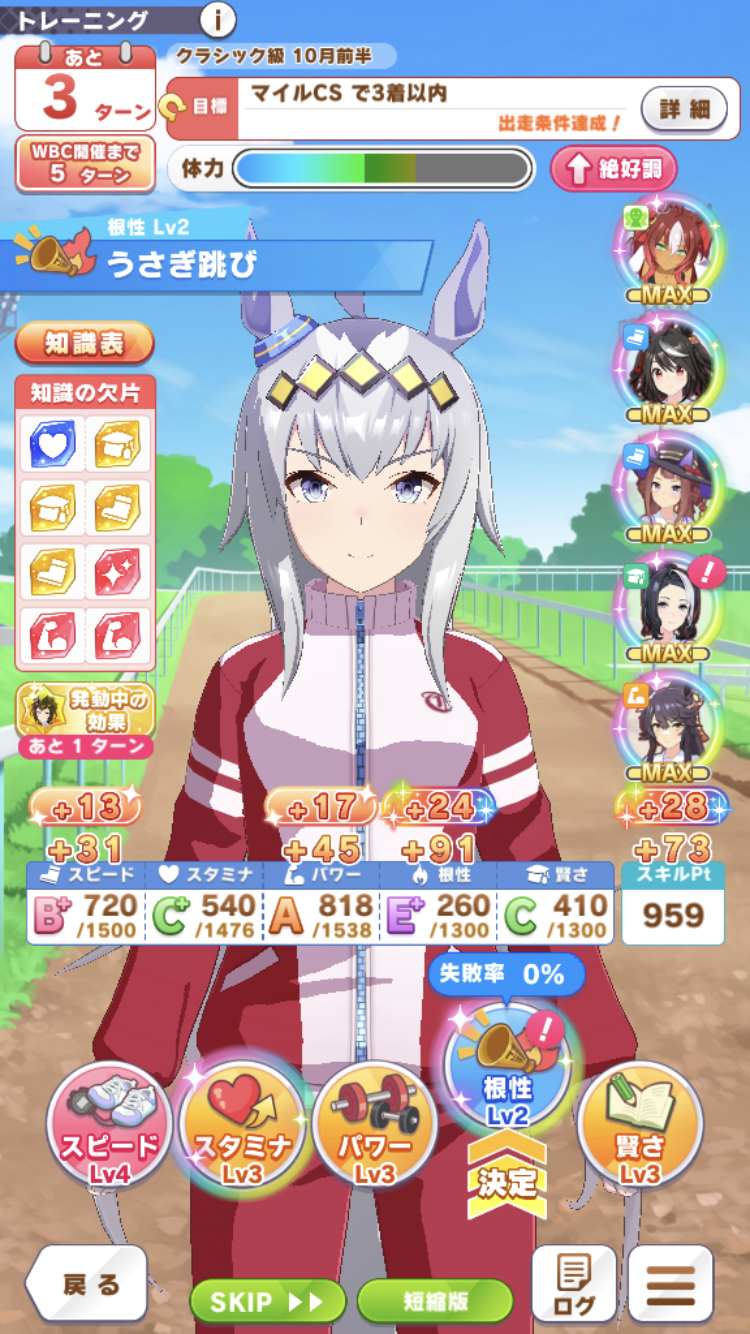
Task: Open the training info icon
Action: 218,19
